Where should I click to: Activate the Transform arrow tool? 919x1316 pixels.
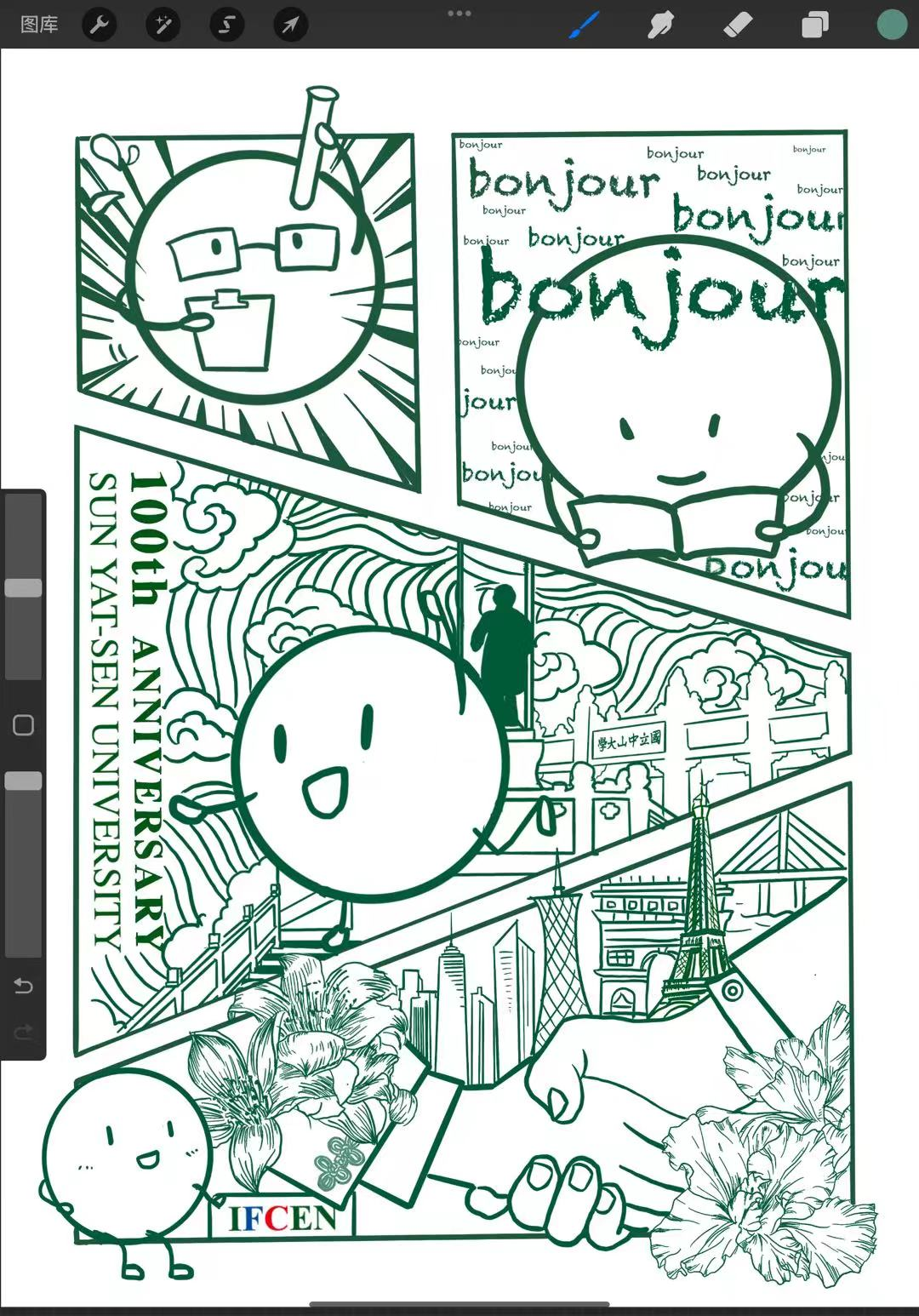[290, 25]
